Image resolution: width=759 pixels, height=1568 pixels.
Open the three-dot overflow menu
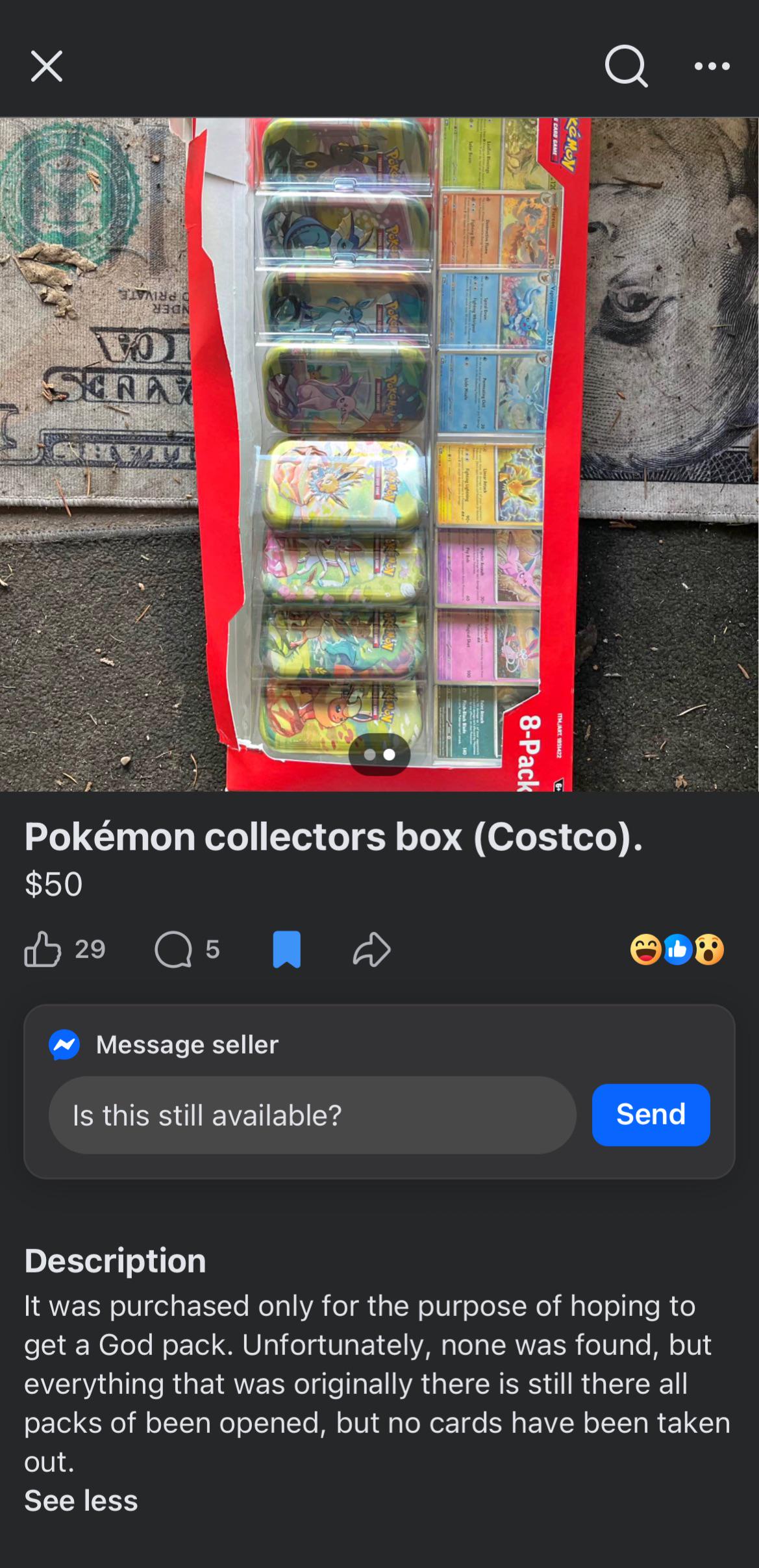[712, 66]
